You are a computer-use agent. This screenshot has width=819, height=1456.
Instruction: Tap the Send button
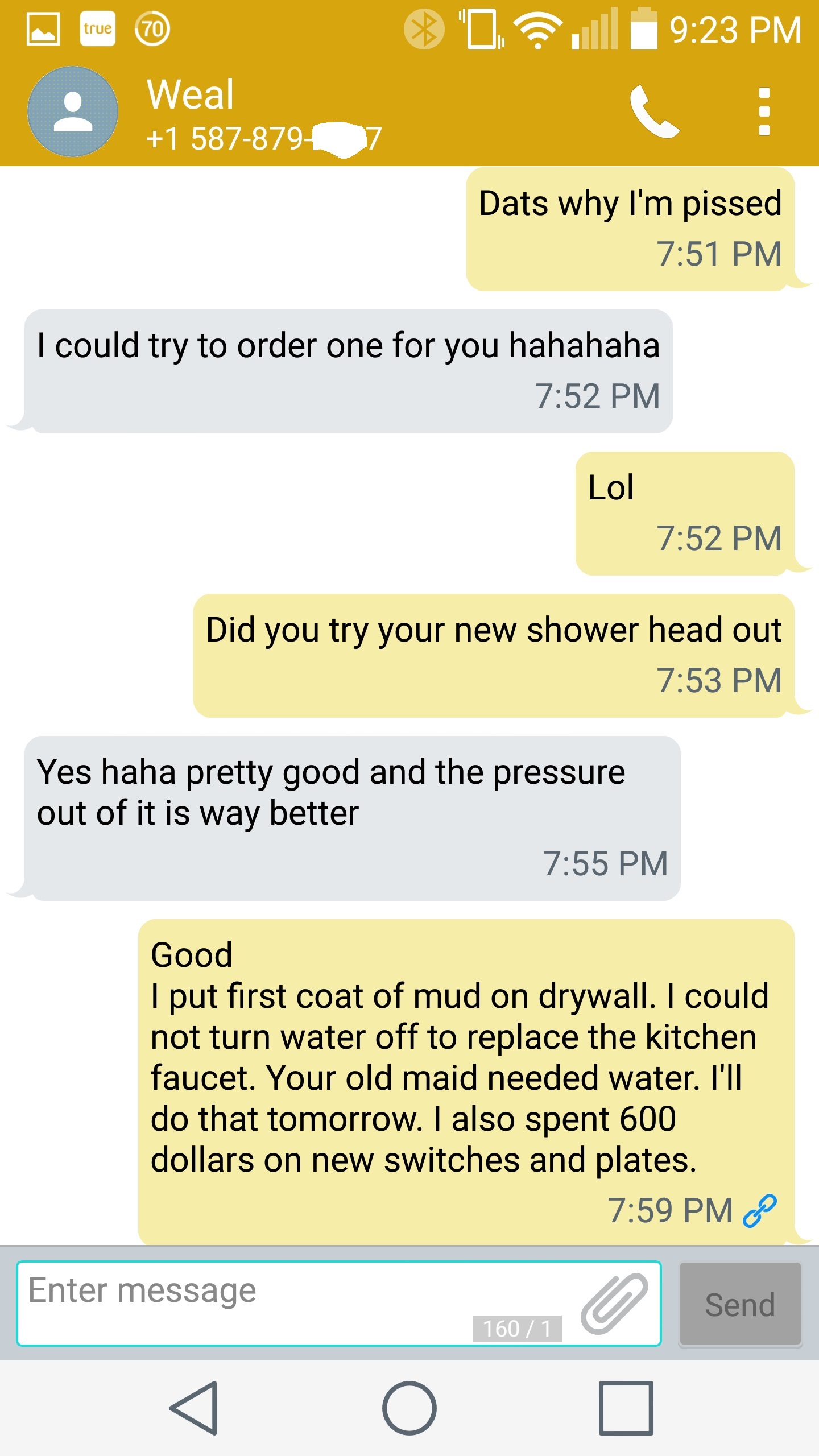(x=740, y=1304)
